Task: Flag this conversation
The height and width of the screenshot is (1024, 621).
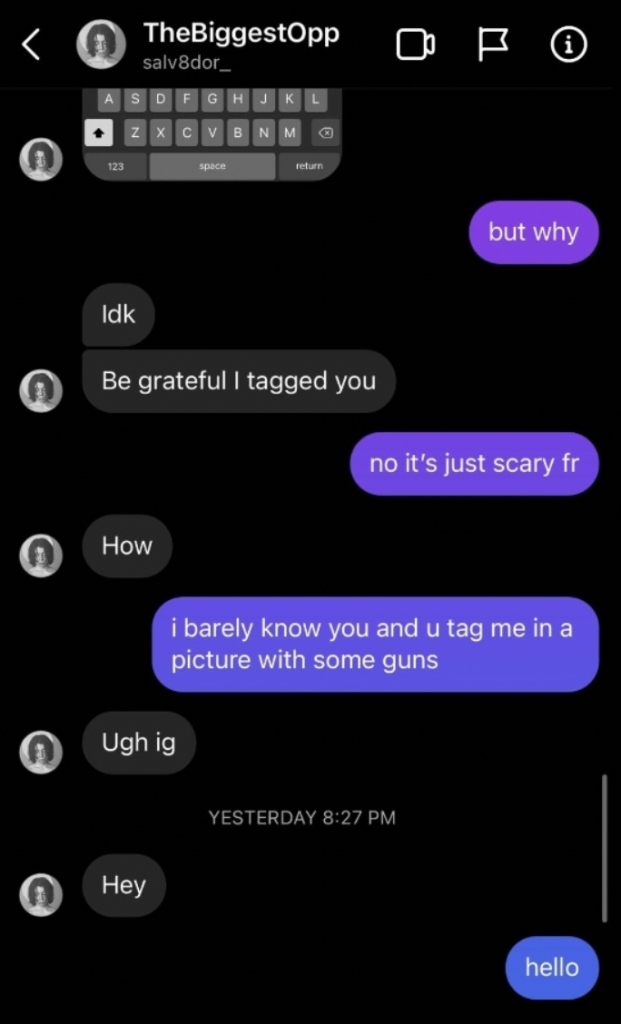Action: point(494,45)
